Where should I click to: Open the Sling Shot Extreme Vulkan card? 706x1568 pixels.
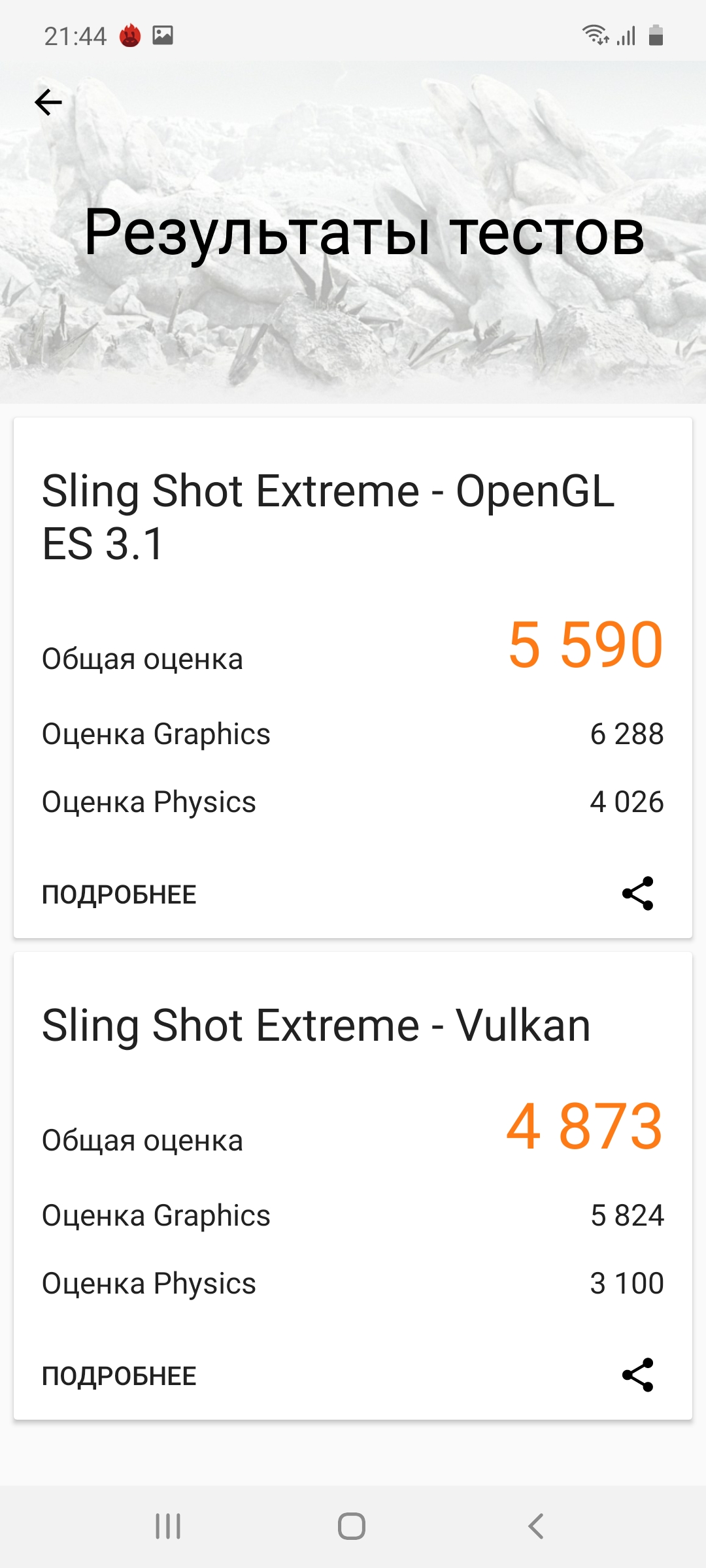(316, 1026)
